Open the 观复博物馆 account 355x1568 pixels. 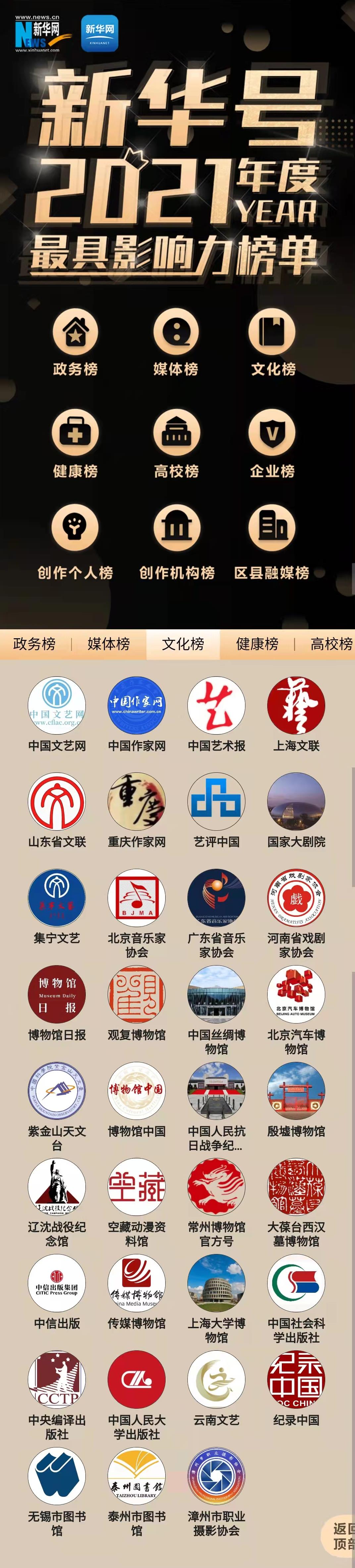click(x=136, y=995)
